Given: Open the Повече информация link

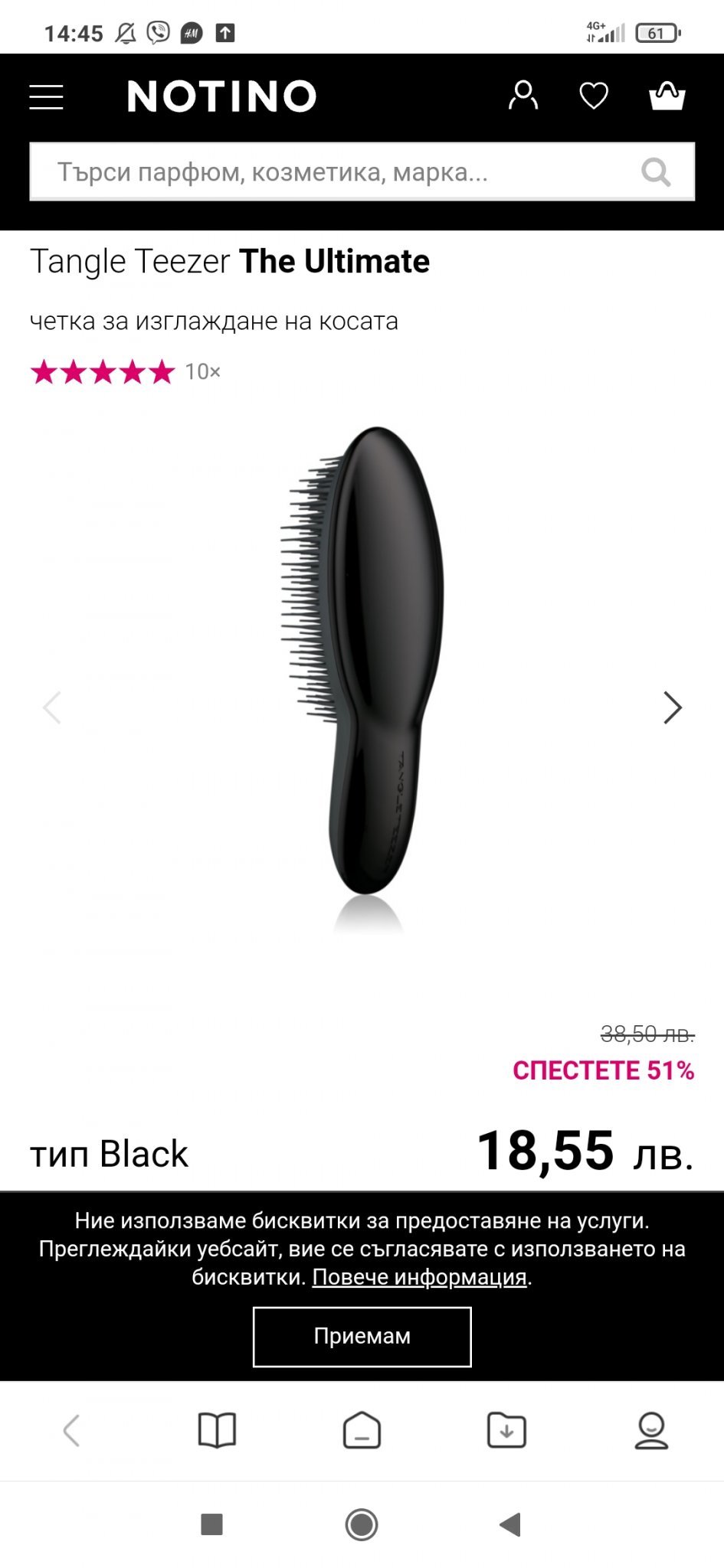Looking at the screenshot, I should (x=420, y=1277).
